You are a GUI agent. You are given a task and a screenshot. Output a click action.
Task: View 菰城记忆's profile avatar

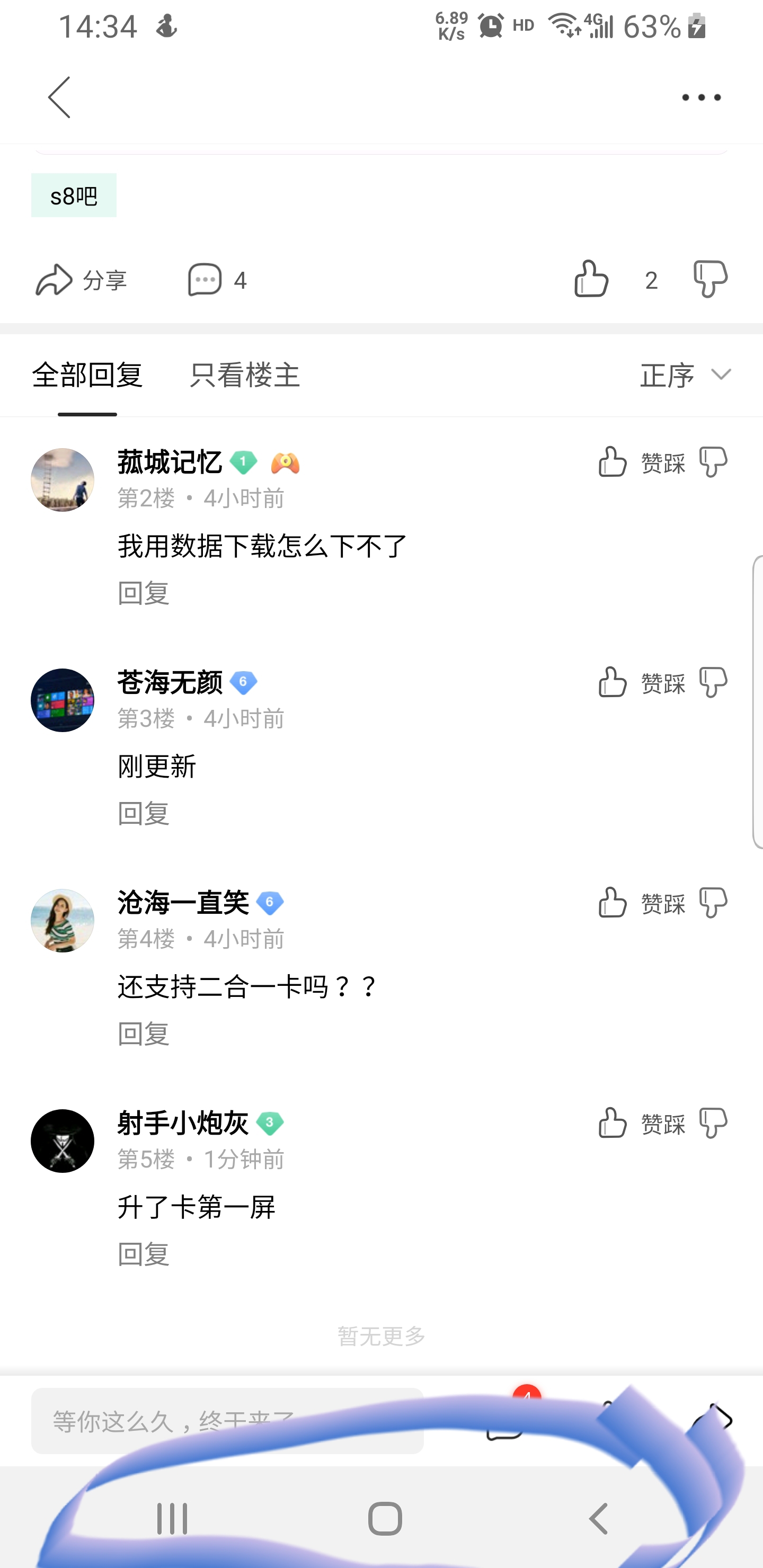point(63,479)
